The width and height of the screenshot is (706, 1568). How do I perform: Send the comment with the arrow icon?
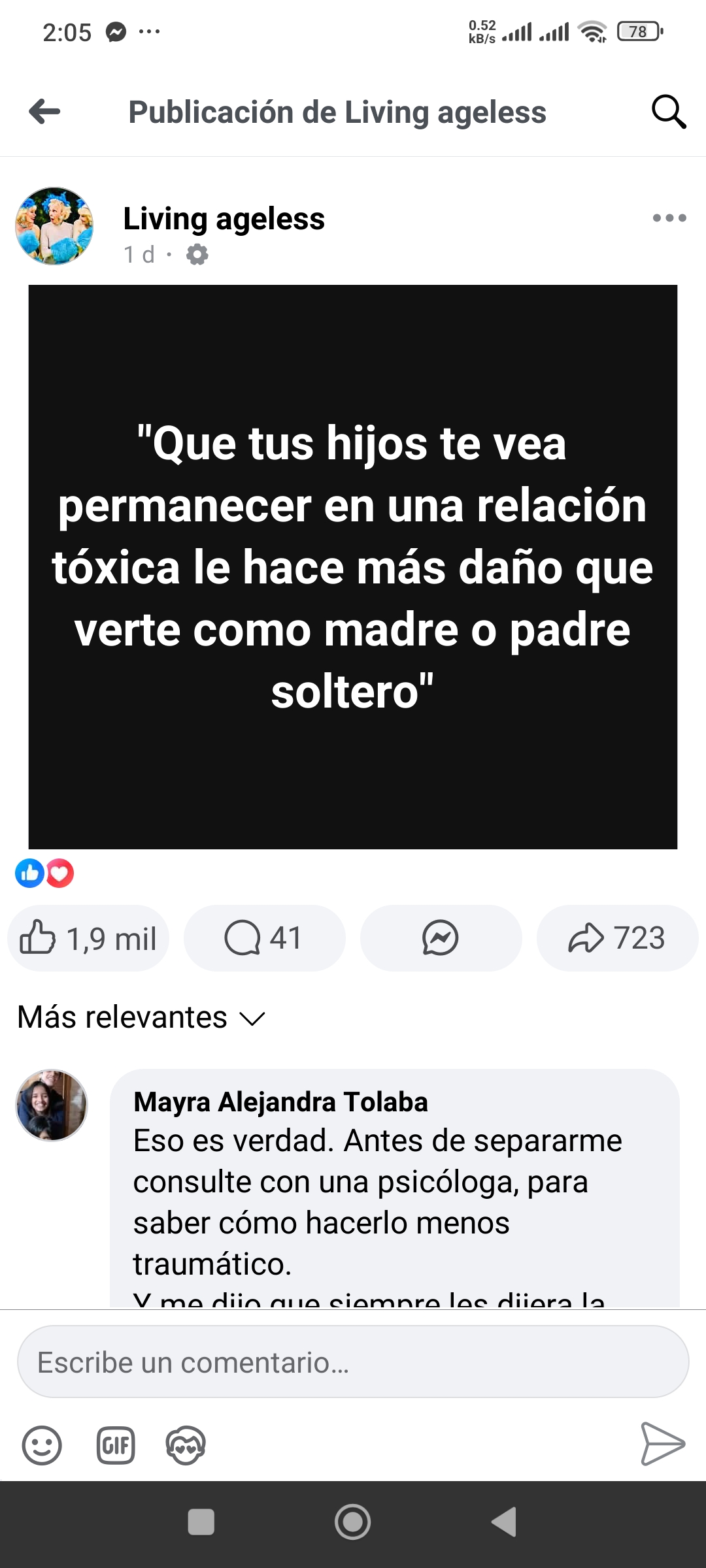(662, 1444)
